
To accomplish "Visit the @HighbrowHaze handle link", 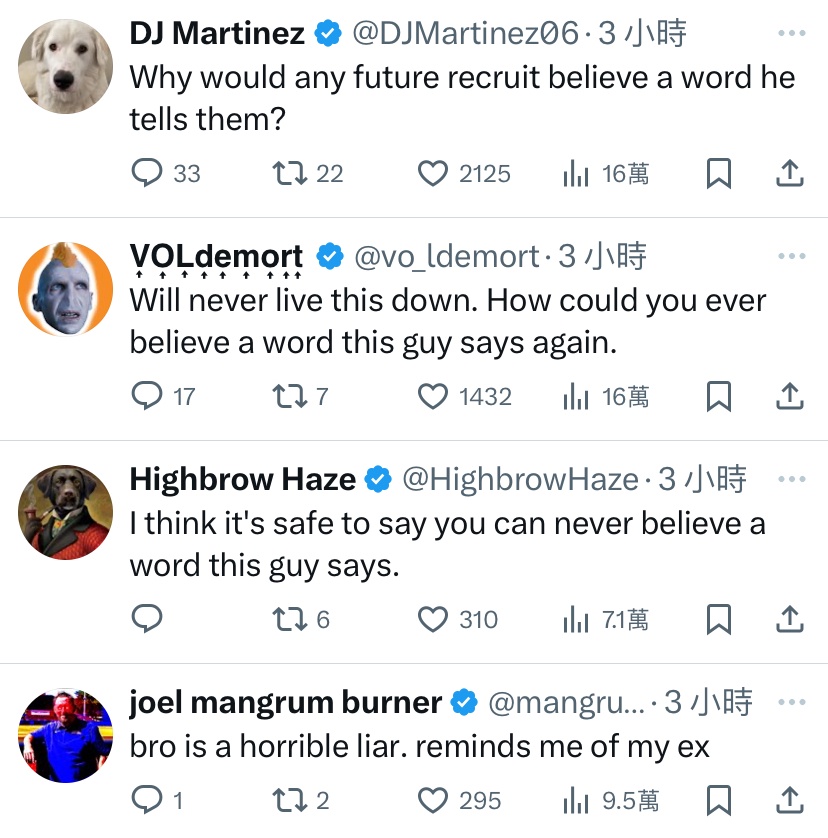I will pyautogui.click(x=520, y=480).
